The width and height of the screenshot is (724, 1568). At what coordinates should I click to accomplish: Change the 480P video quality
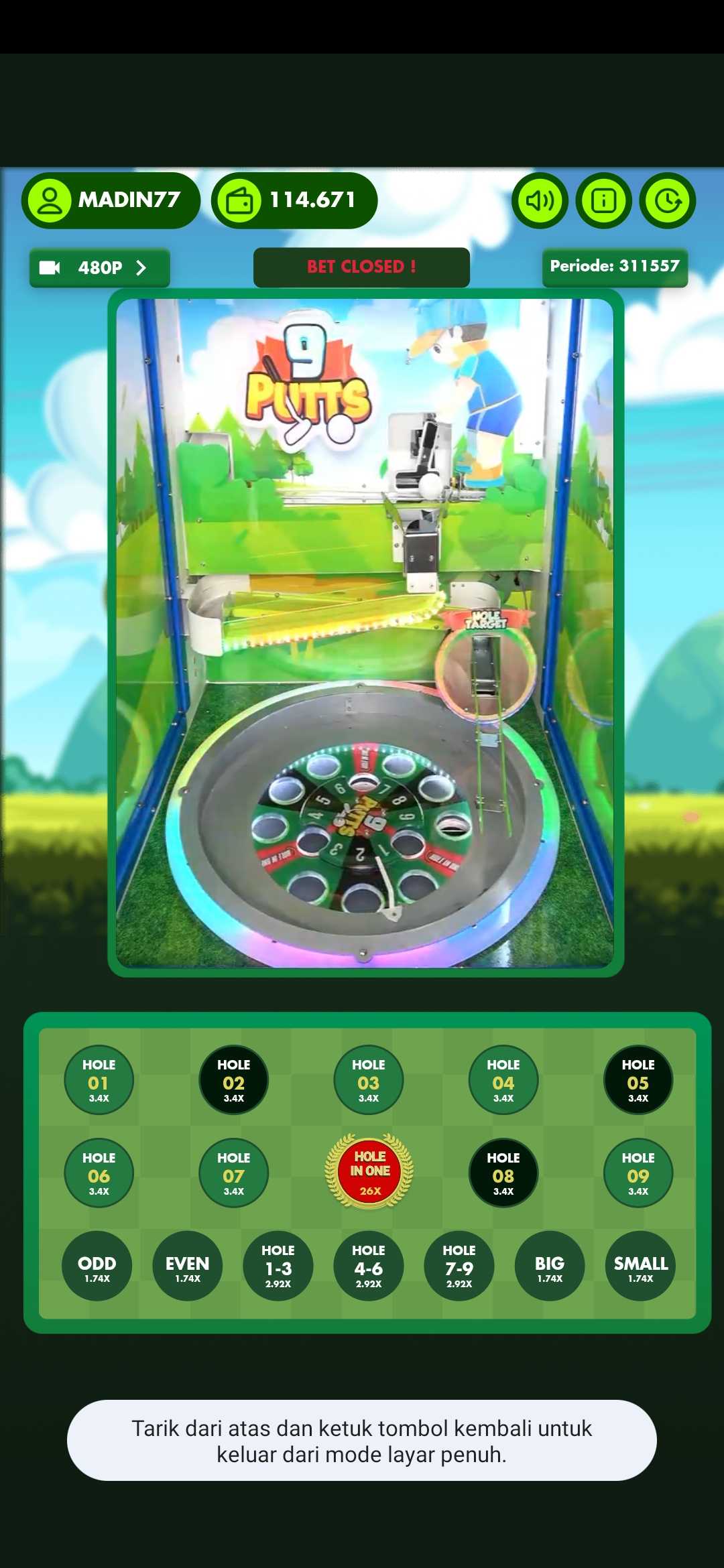(x=99, y=268)
